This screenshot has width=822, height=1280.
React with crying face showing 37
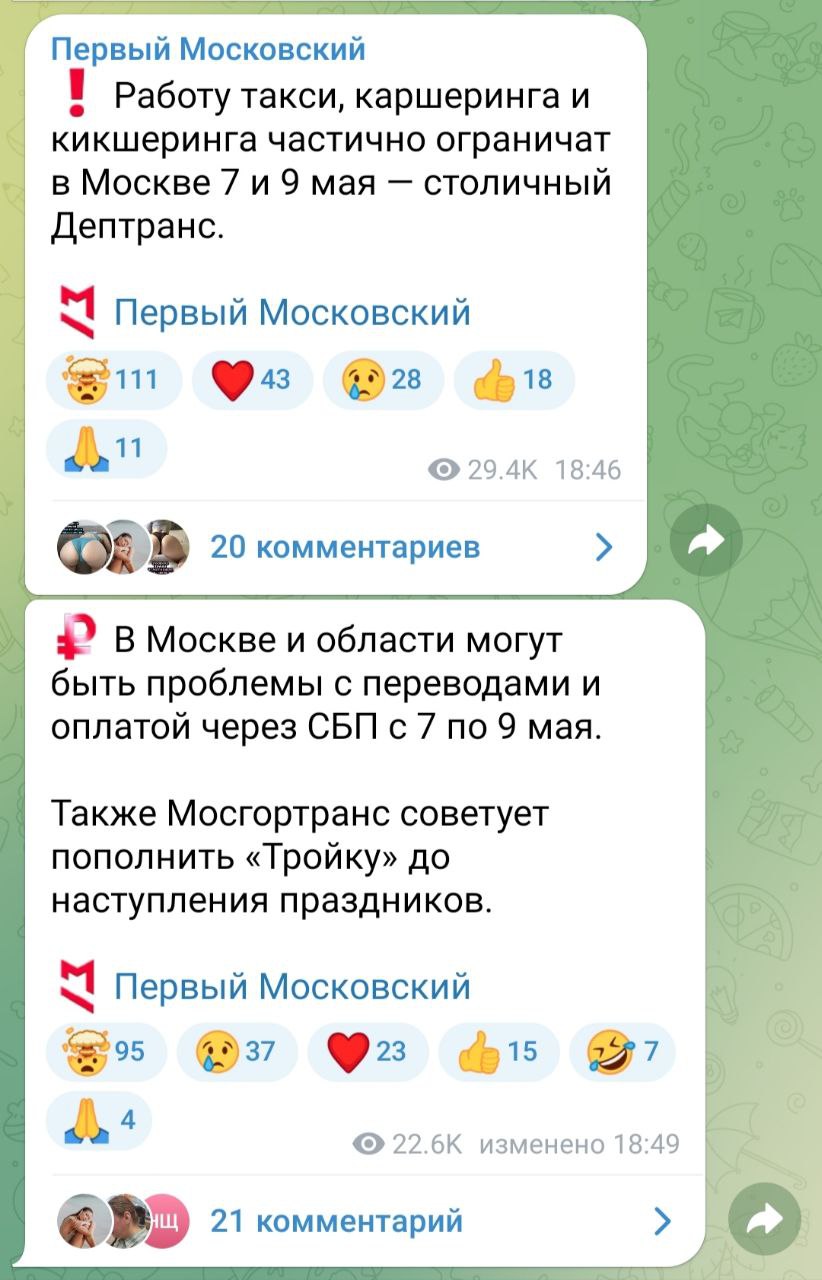[237, 1051]
